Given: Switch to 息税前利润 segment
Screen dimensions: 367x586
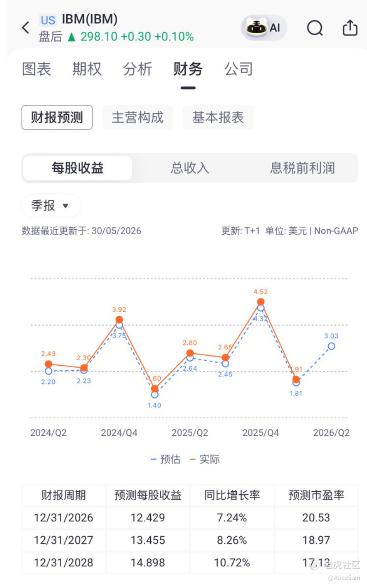Looking at the screenshot, I should [302, 168].
